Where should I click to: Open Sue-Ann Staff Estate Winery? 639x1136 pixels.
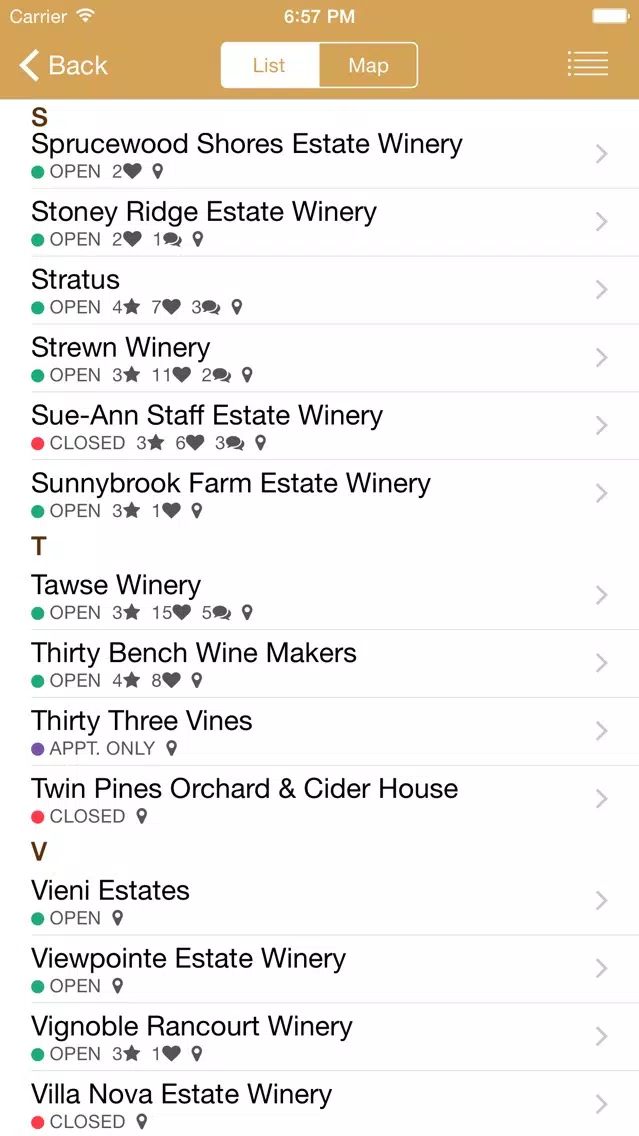coord(320,426)
